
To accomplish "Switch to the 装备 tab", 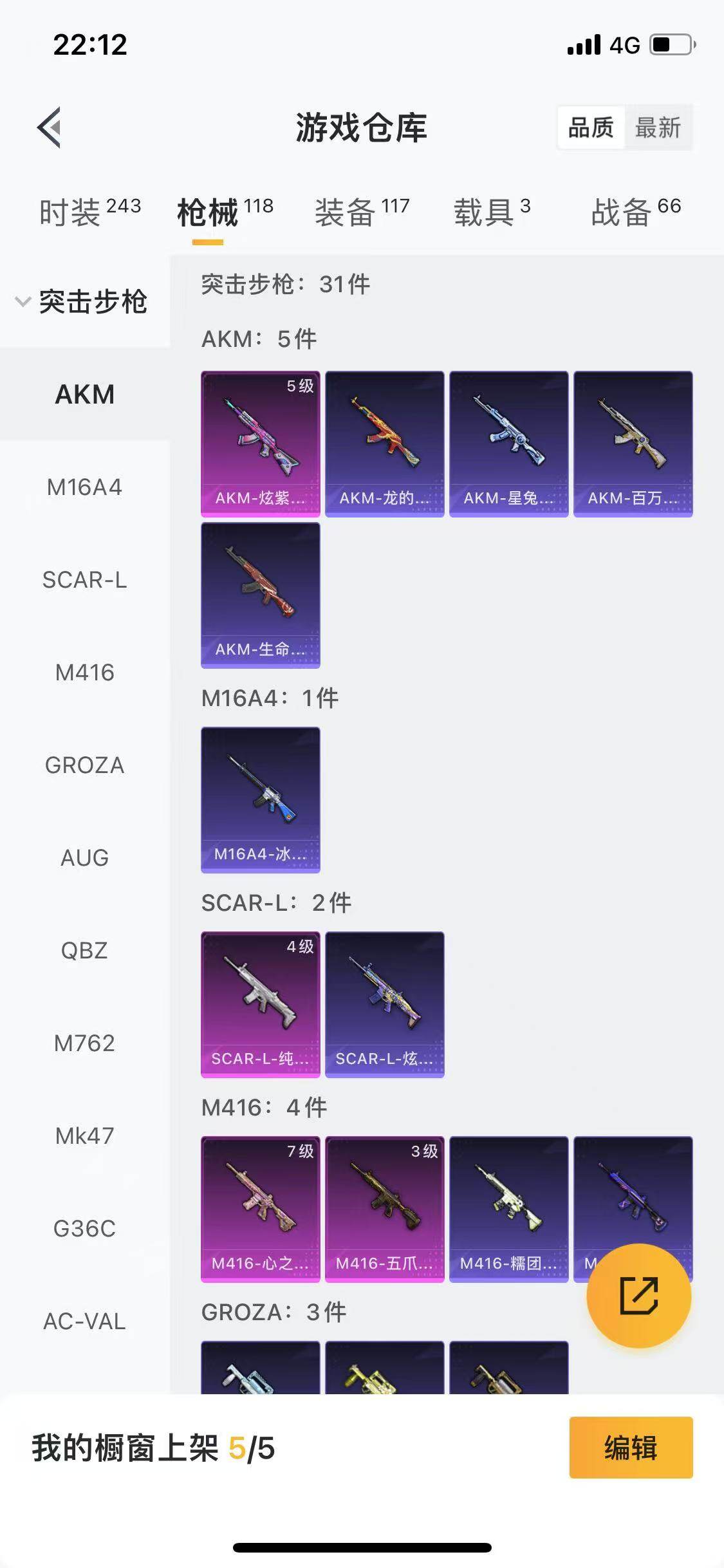I will click(362, 212).
